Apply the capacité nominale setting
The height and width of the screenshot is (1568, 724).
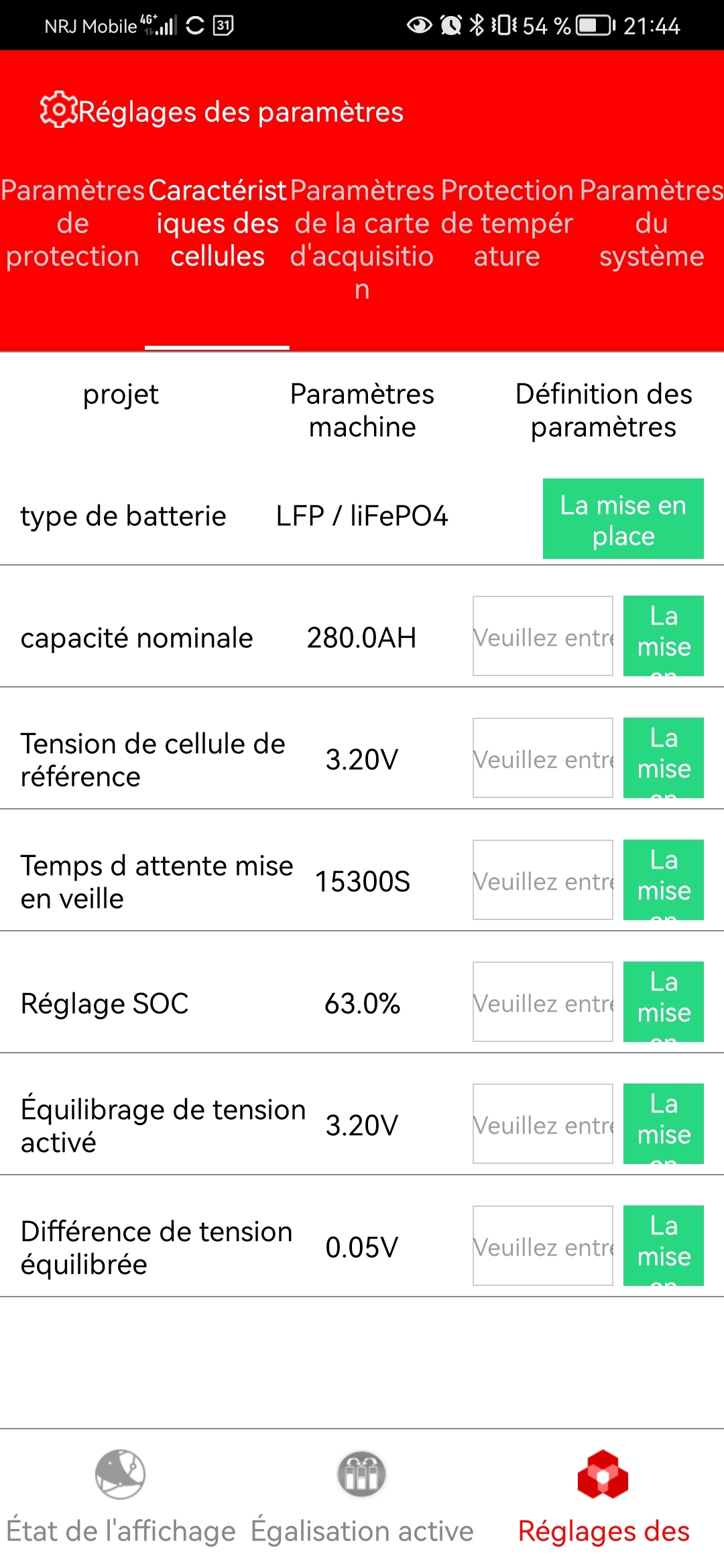[x=663, y=637]
